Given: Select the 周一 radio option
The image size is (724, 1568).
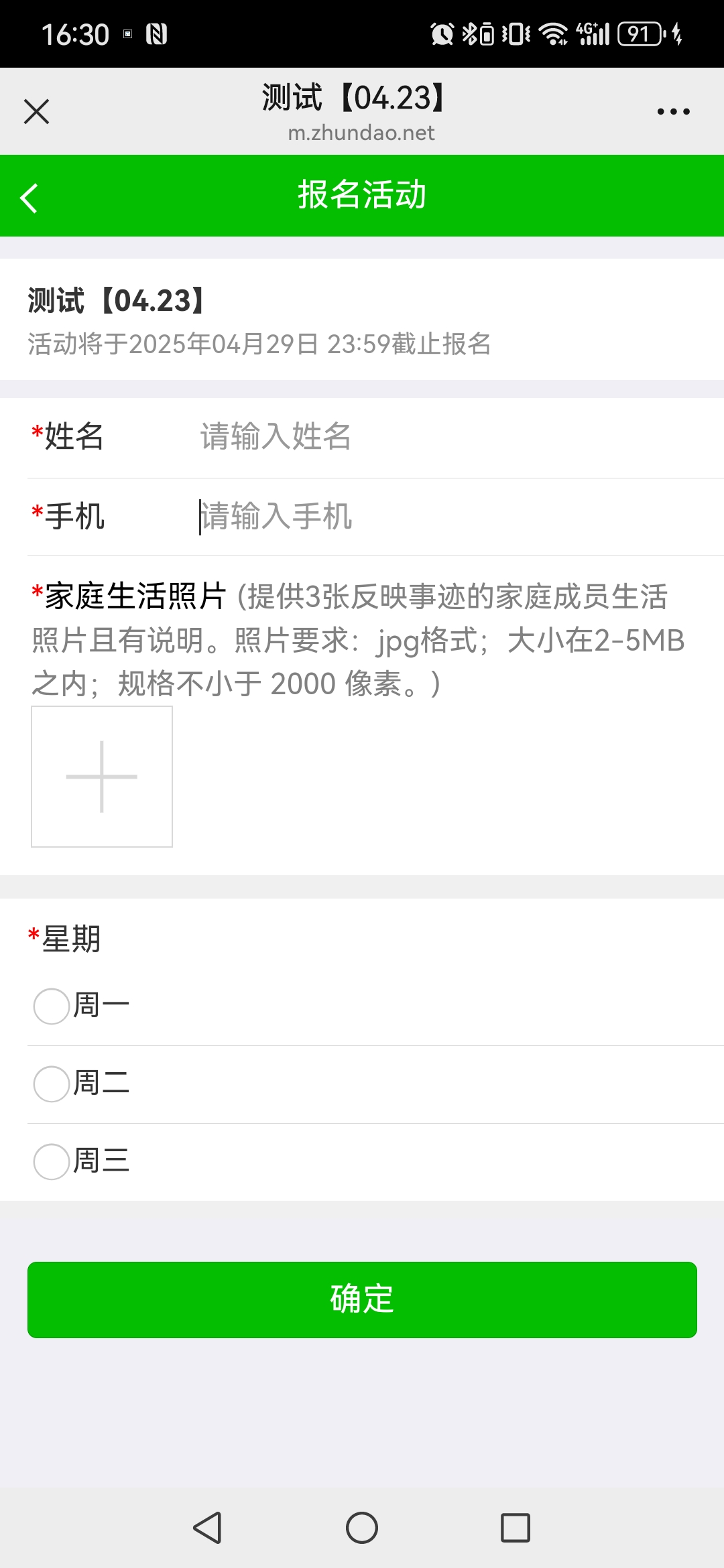Looking at the screenshot, I should coord(52,1006).
